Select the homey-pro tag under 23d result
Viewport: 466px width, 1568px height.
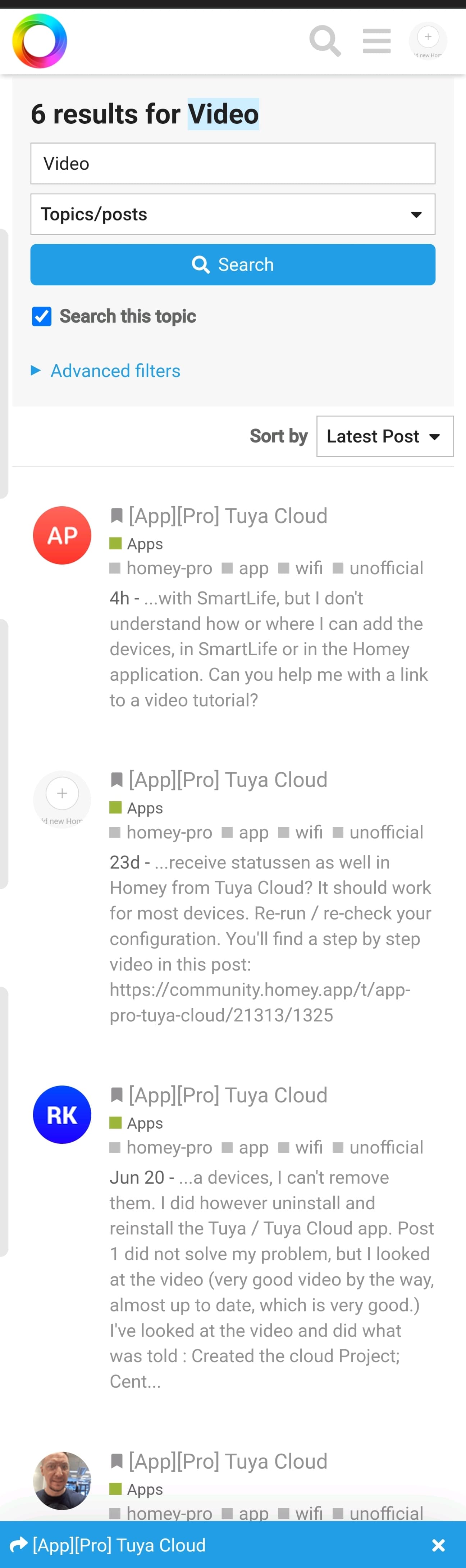[x=169, y=832]
